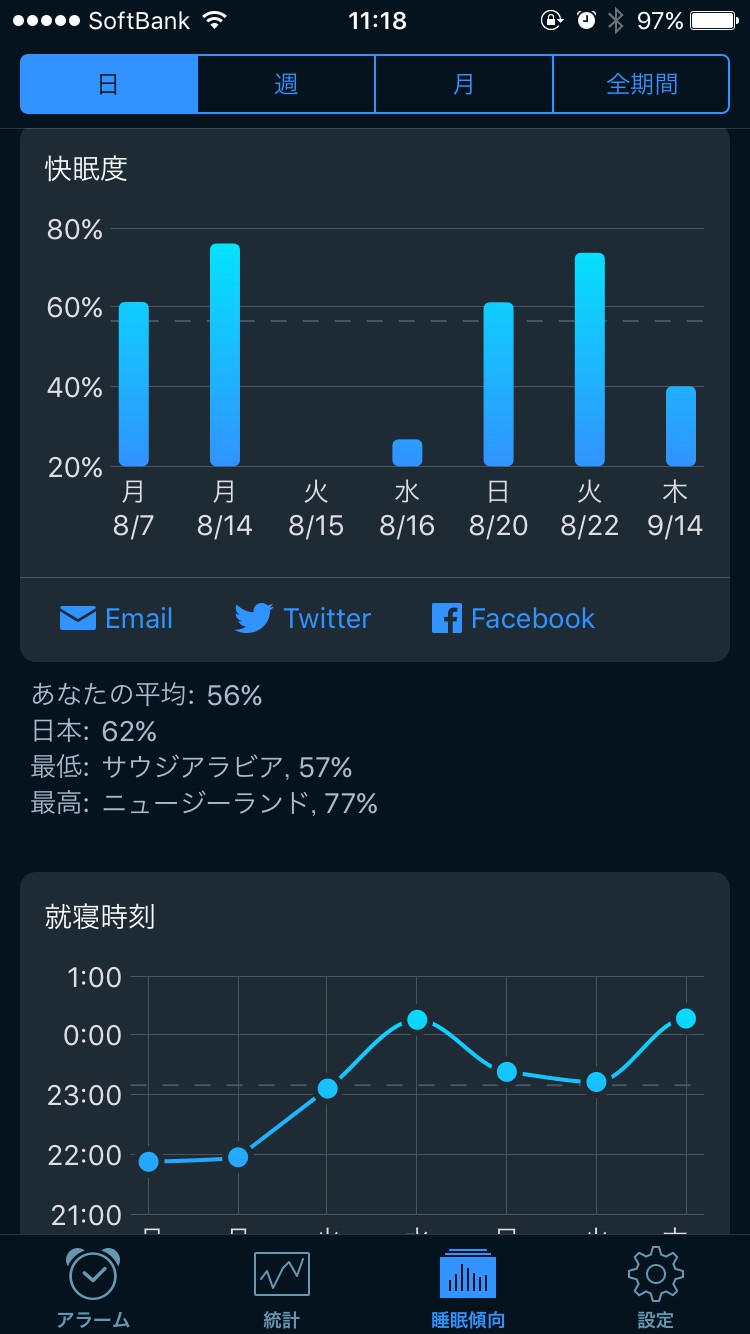This screenshot has height=1334, width=750.
Task: Share sleep quality via Email
Action: pyautogui.click(x=116, y=618)
